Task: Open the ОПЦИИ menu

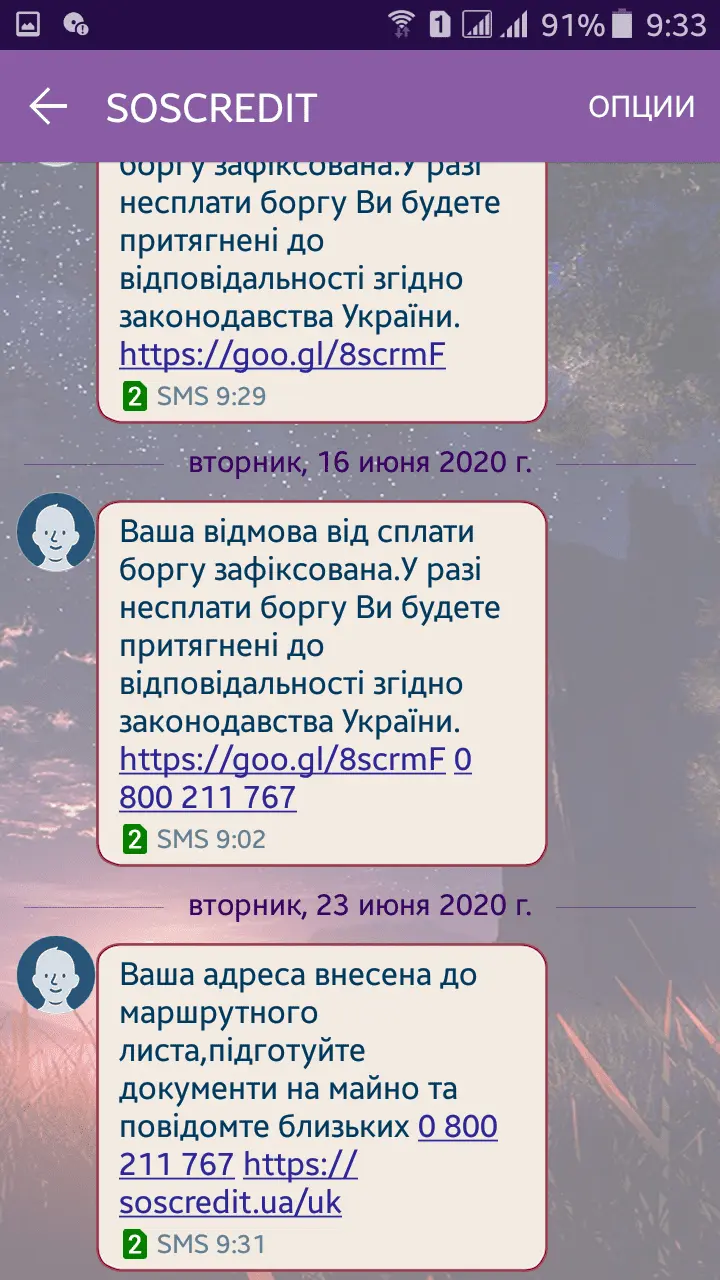Action: tap(641, 107)
